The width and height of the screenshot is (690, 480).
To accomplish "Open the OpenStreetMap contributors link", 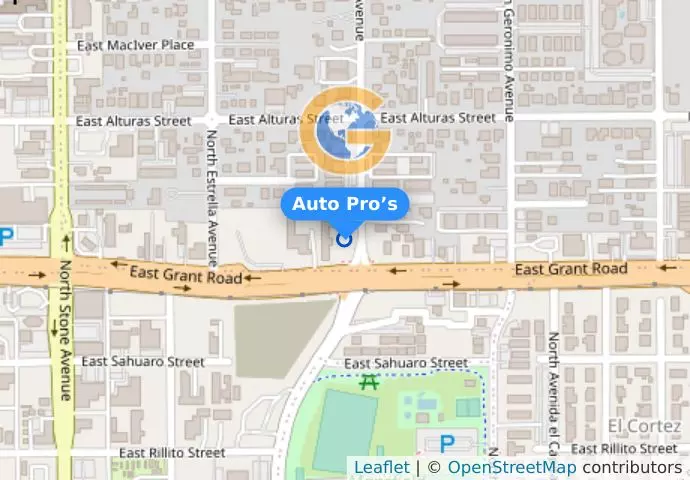I will pos(510,467).
